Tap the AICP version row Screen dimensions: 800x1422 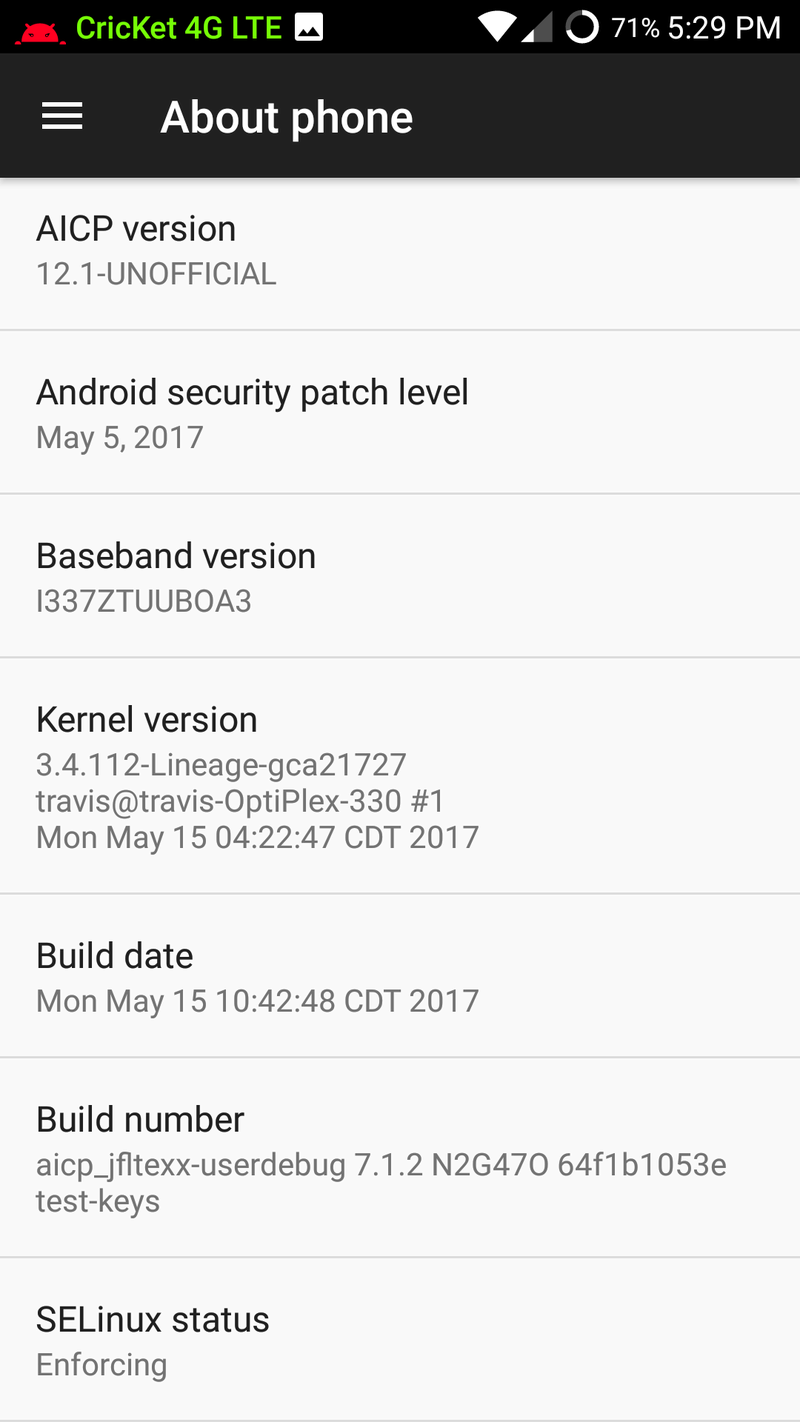tap(400, 254)
